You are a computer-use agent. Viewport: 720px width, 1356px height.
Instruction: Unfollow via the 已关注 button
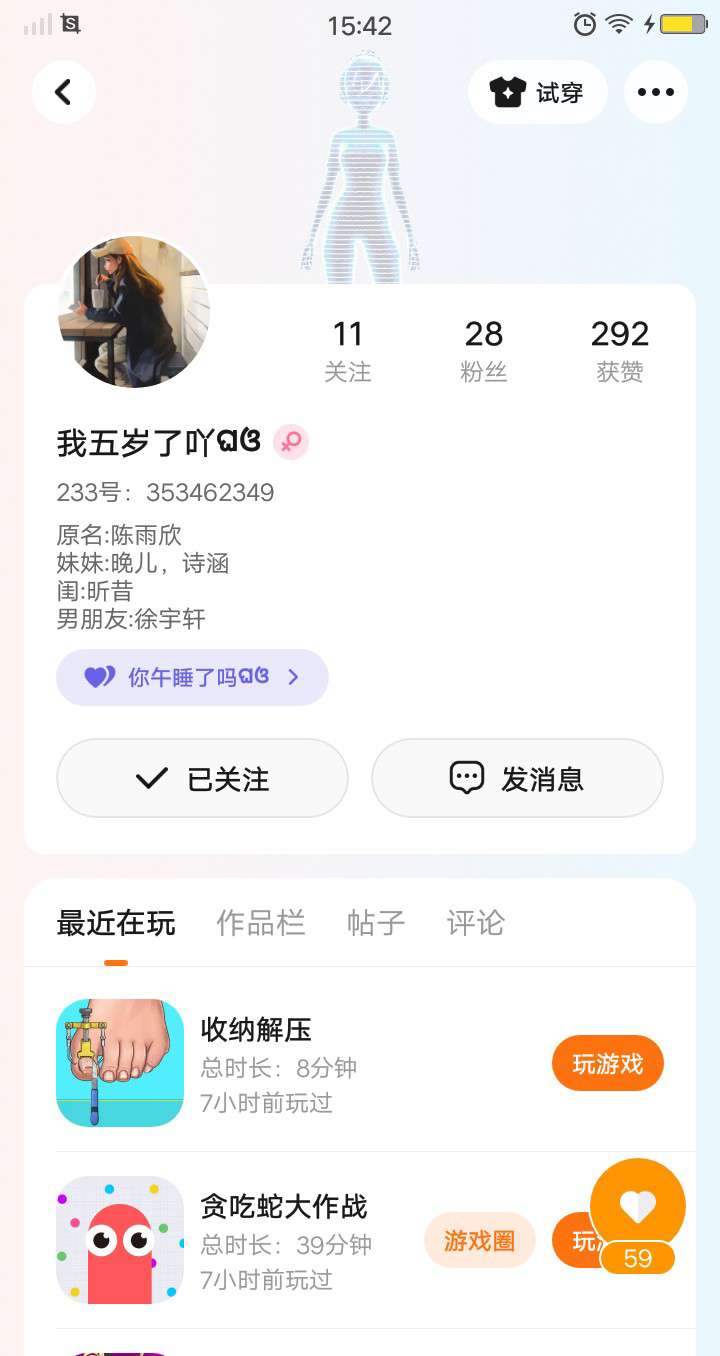pos(202,778)
